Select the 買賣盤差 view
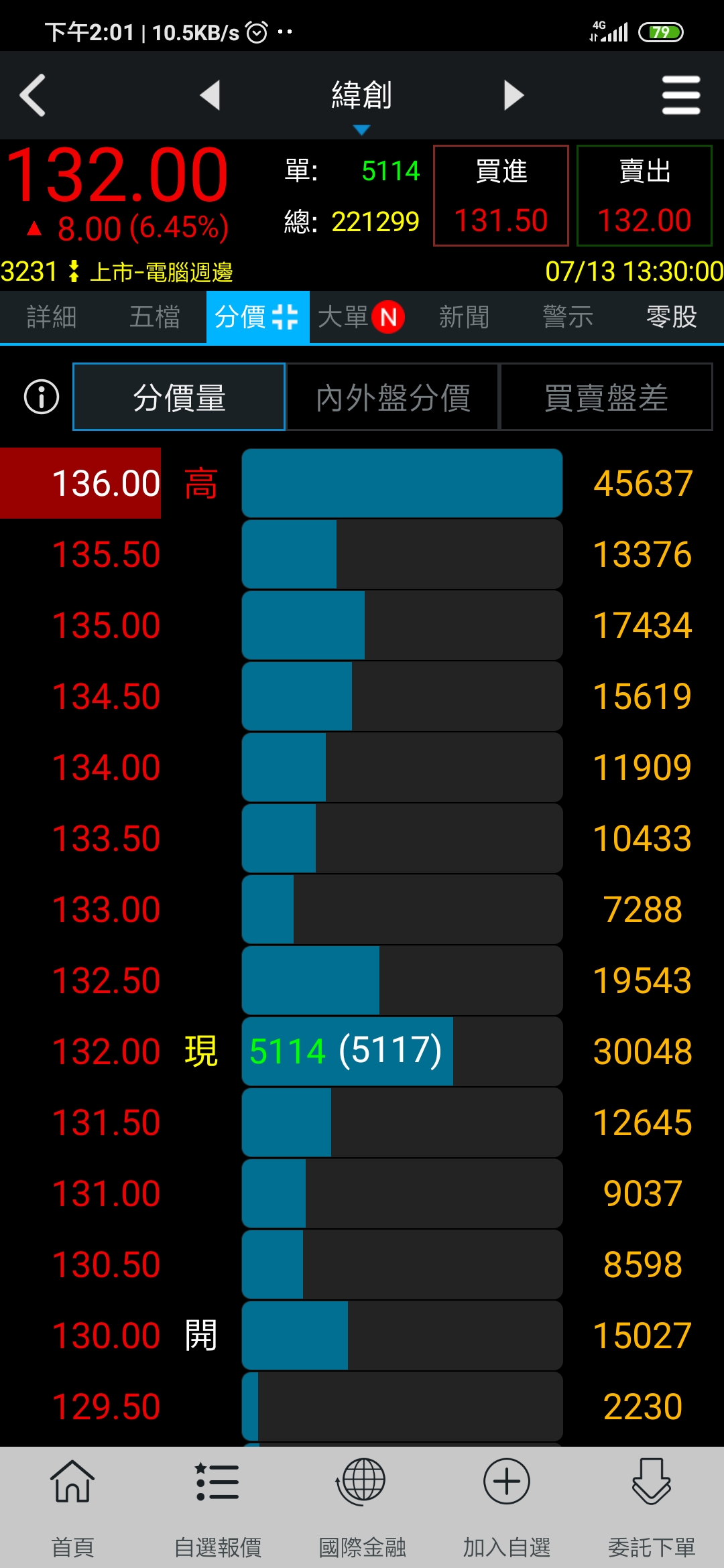724x1568 pixels. pos(606,397)
